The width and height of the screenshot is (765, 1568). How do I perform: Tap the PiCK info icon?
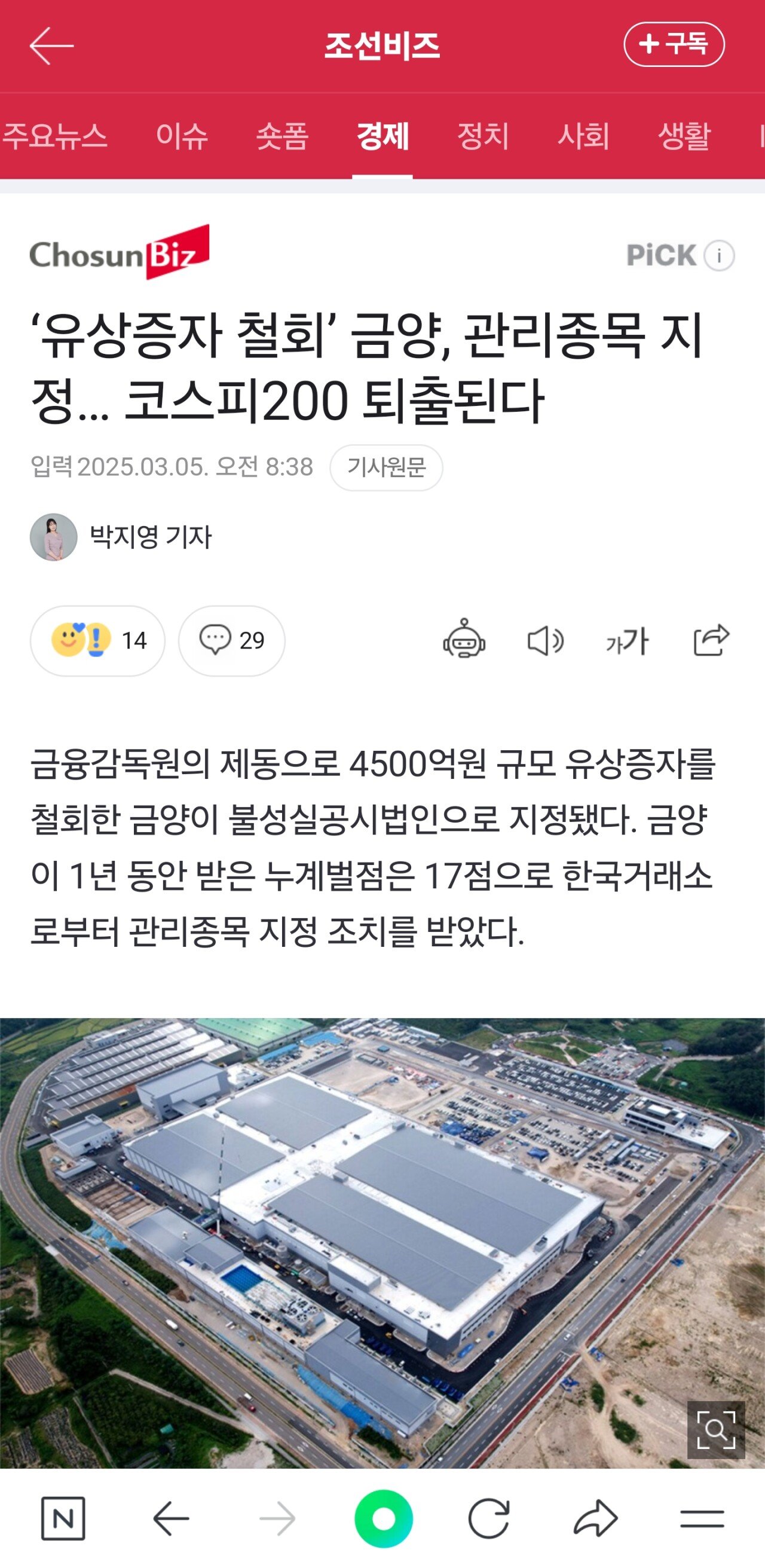pos(719,256)
